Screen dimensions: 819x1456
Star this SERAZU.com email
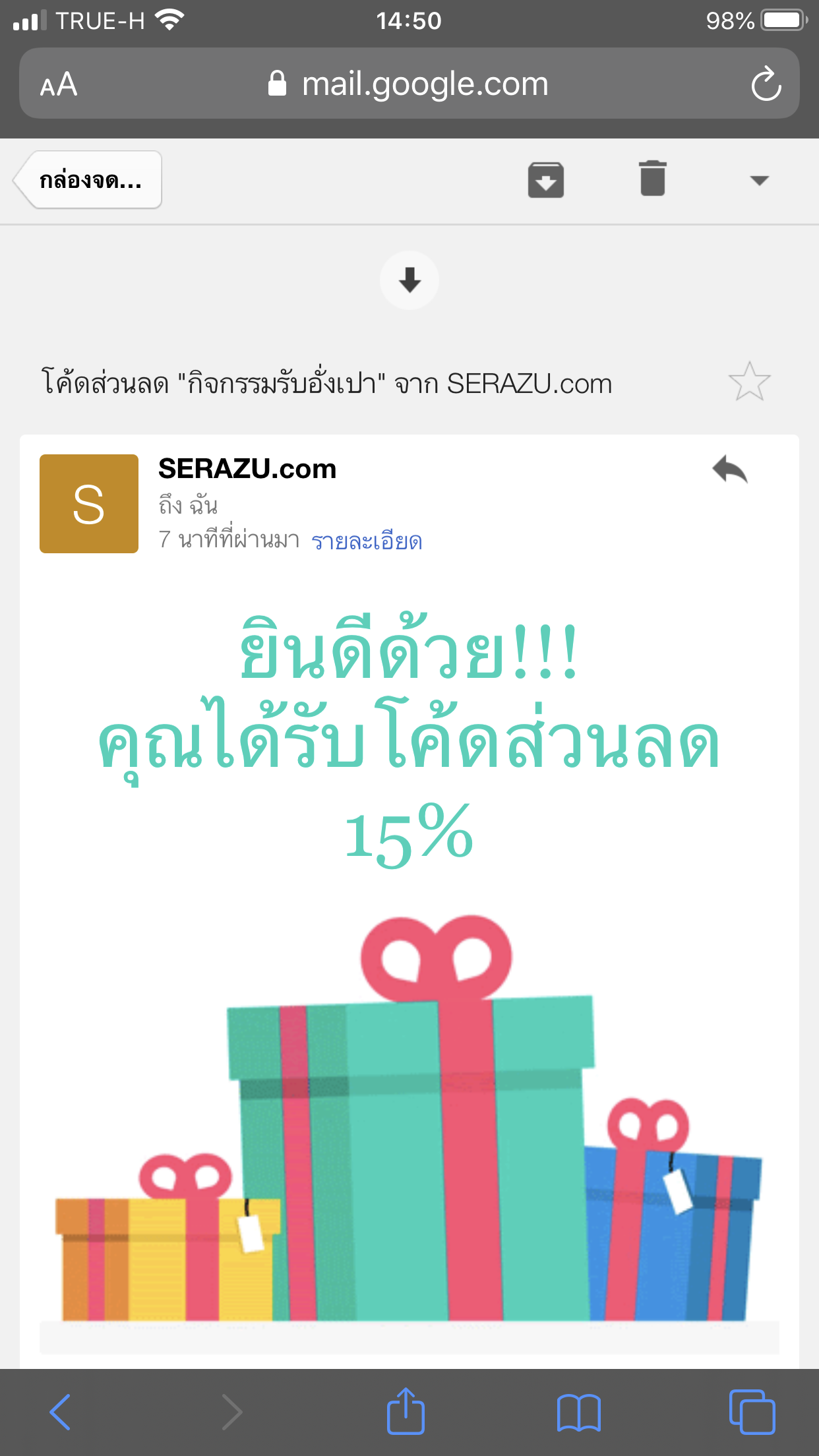click(x=749, y=382)
